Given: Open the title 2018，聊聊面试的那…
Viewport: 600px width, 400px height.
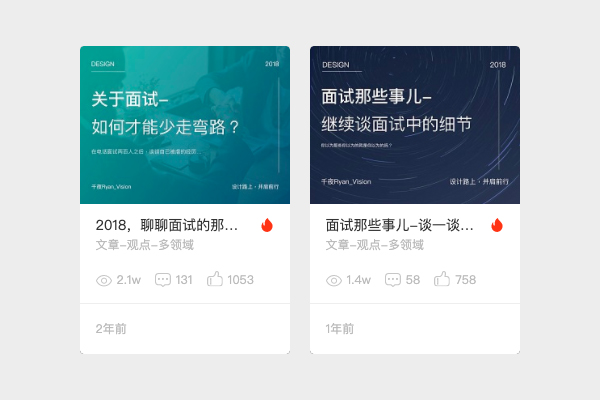Looking at the screenshot, I should 167,225.
